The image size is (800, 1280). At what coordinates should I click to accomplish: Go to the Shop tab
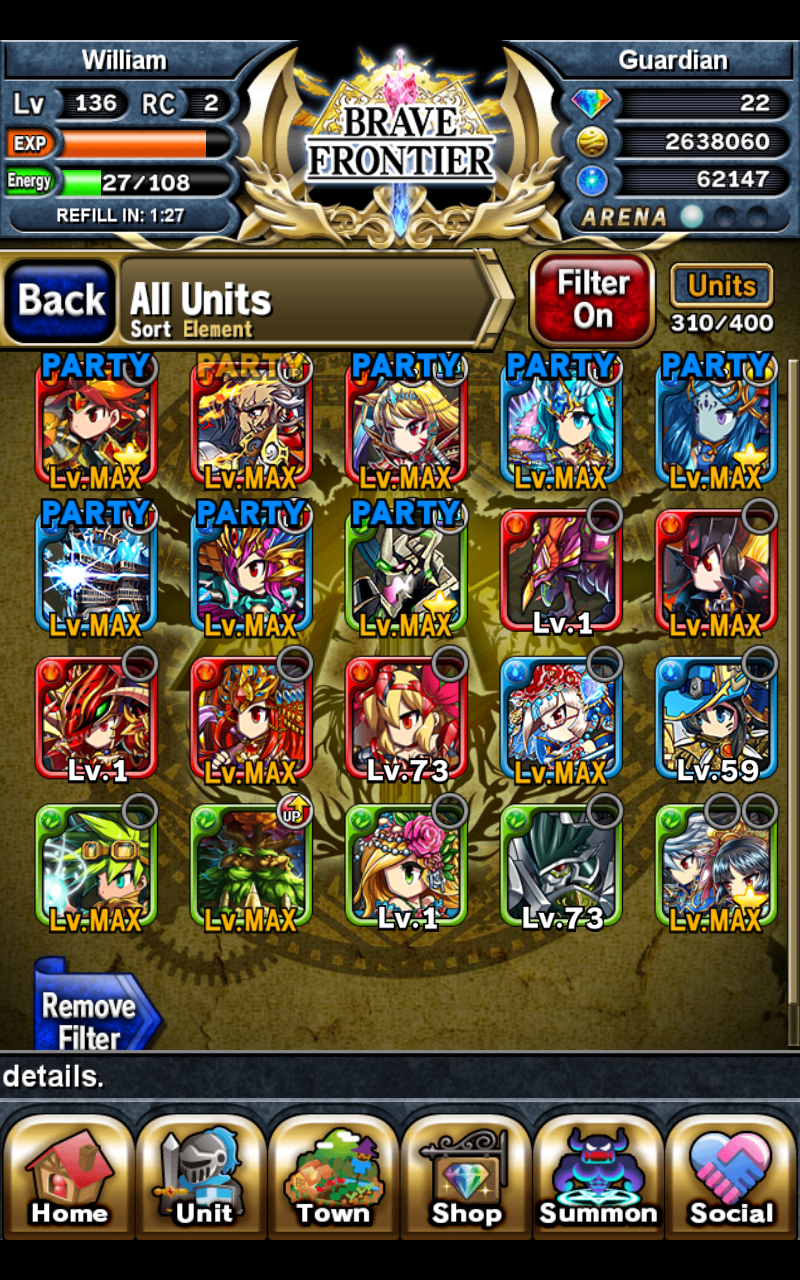pos(466,1174)
